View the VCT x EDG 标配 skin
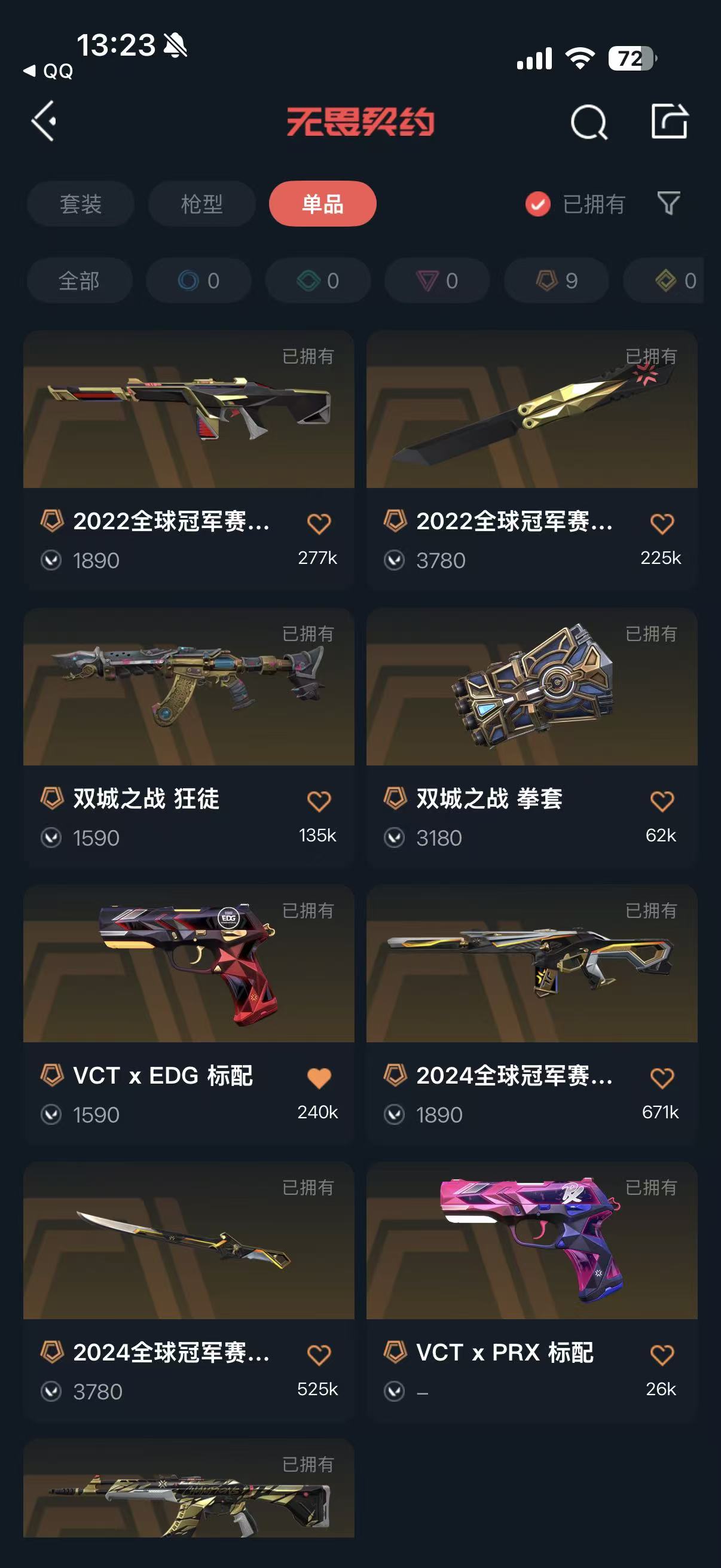 (x=188, y=965)
